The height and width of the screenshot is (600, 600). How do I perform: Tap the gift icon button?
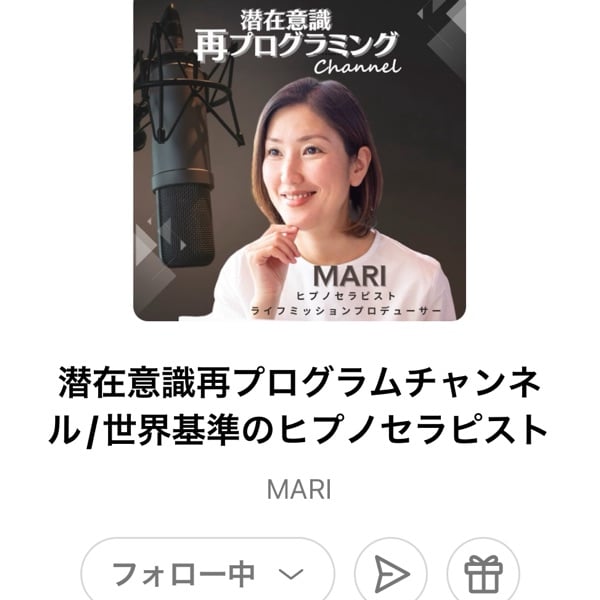click(484, 574)
